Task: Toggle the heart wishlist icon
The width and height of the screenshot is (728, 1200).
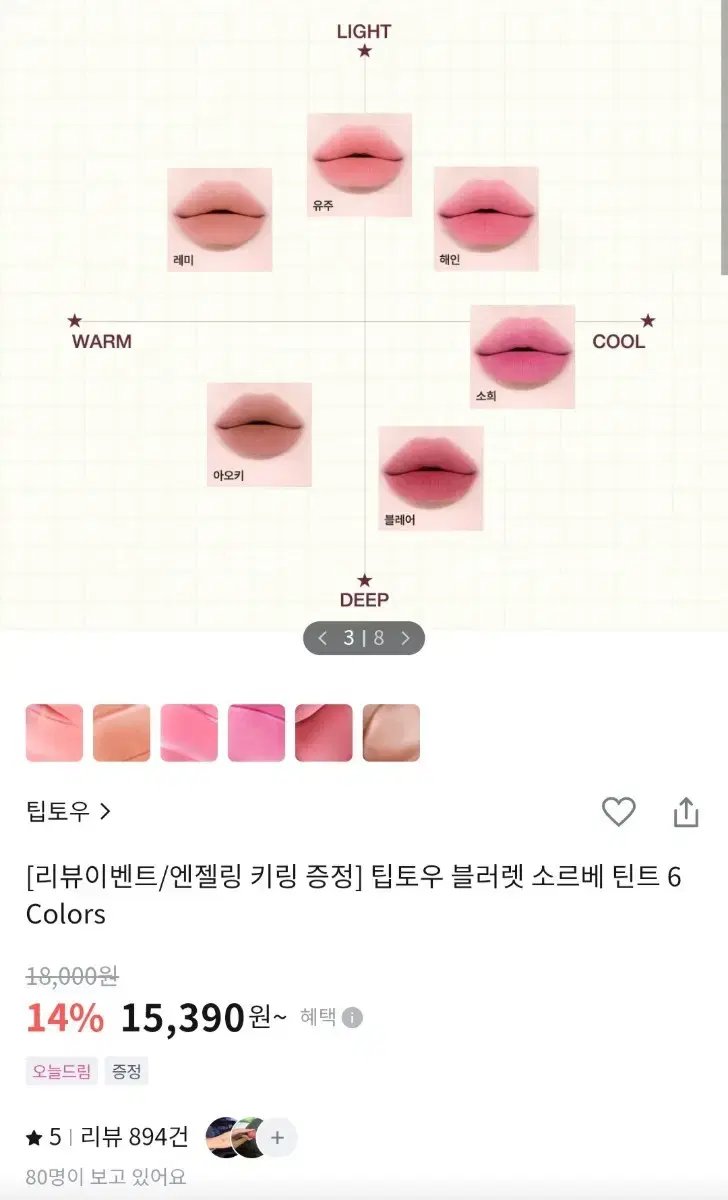Action: (618, 813)
